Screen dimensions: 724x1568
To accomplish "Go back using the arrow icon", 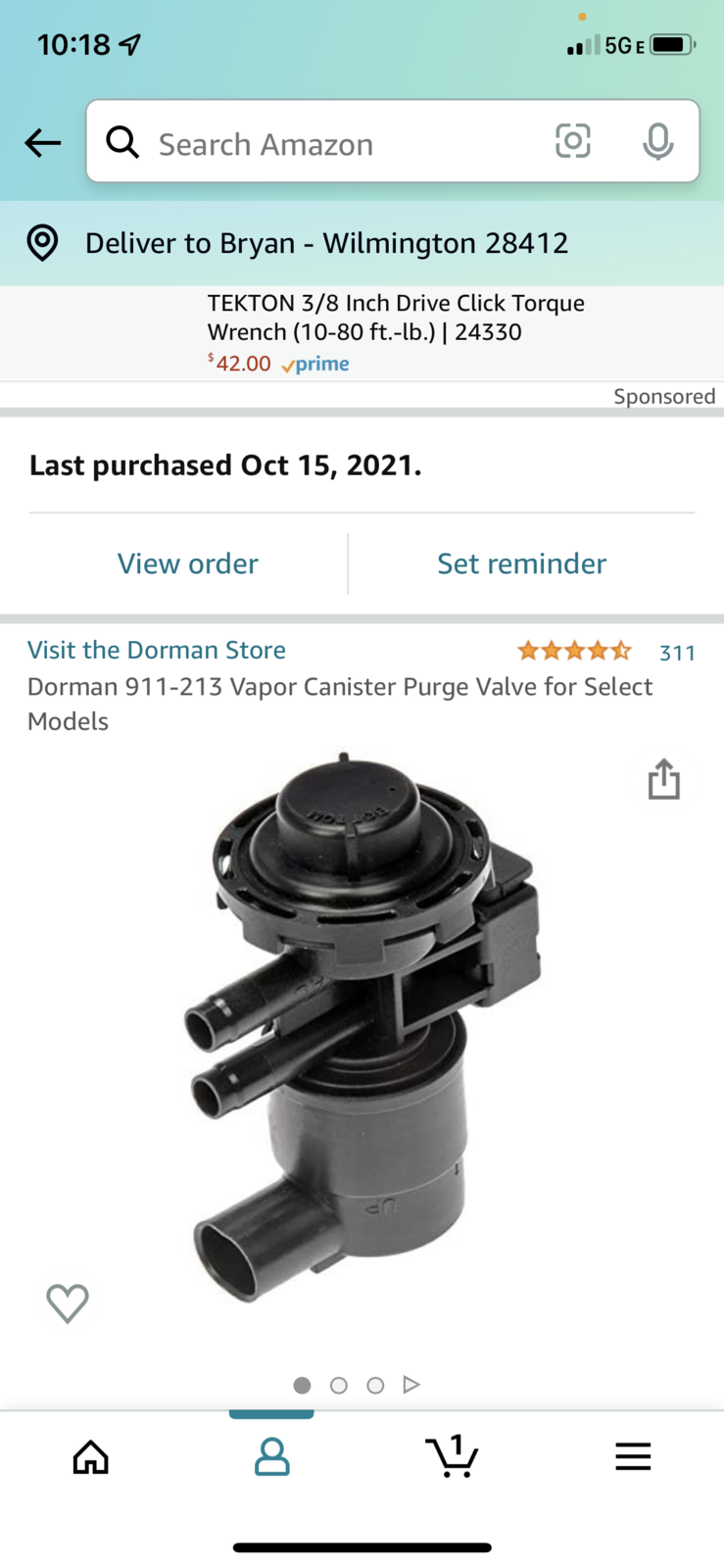I will [x=43, y=143].
